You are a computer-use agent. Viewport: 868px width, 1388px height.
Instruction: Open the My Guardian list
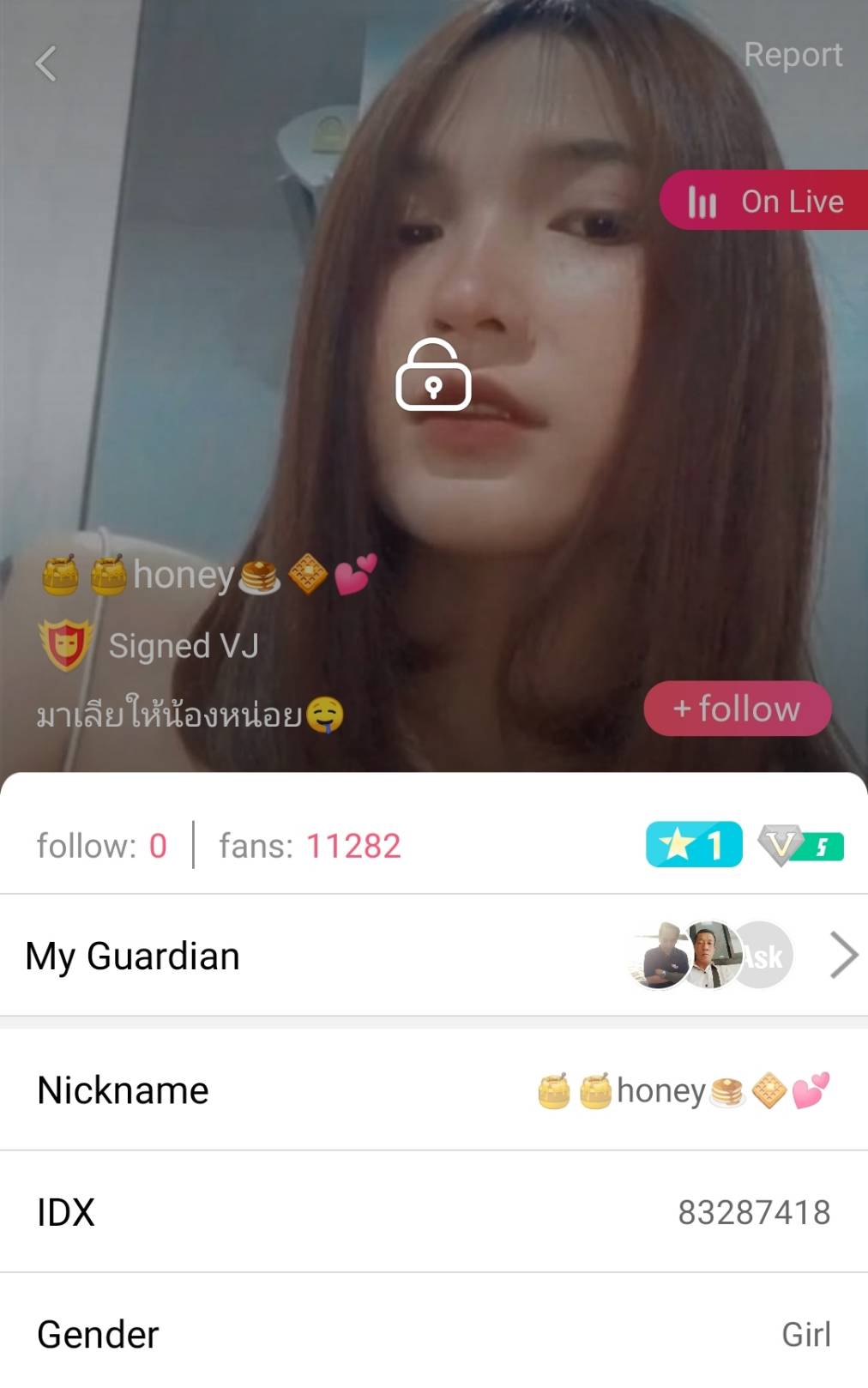433,956
